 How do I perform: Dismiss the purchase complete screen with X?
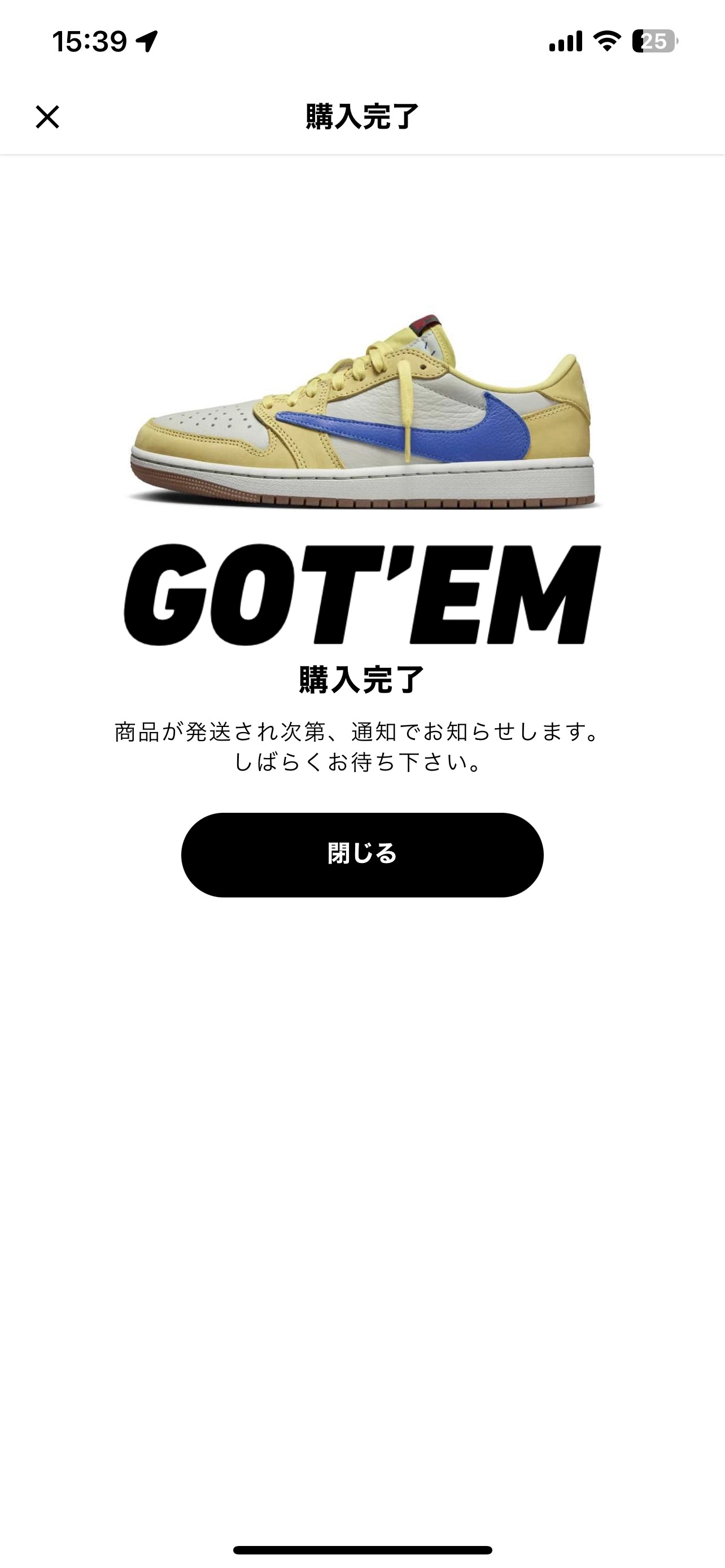(47, 117)
